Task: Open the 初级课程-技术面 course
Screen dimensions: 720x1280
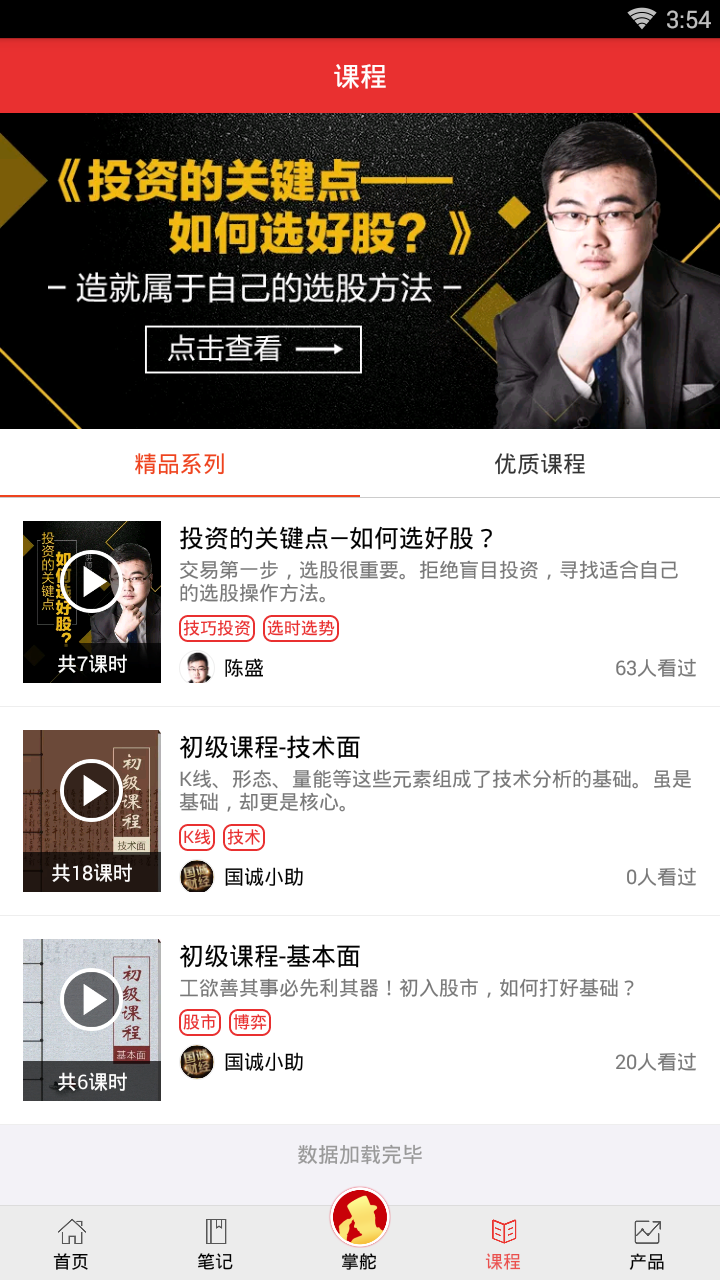Action: 270,748
